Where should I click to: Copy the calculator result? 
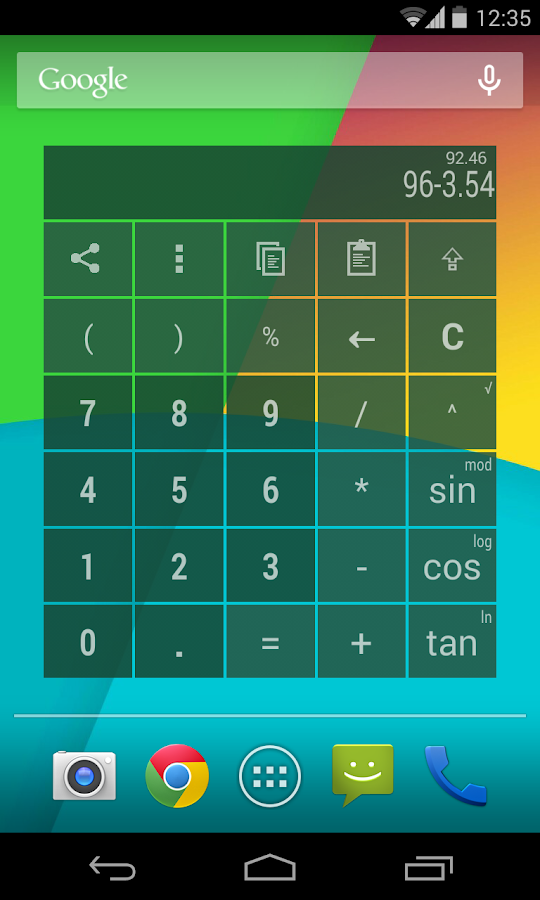[x=270, y=258]
